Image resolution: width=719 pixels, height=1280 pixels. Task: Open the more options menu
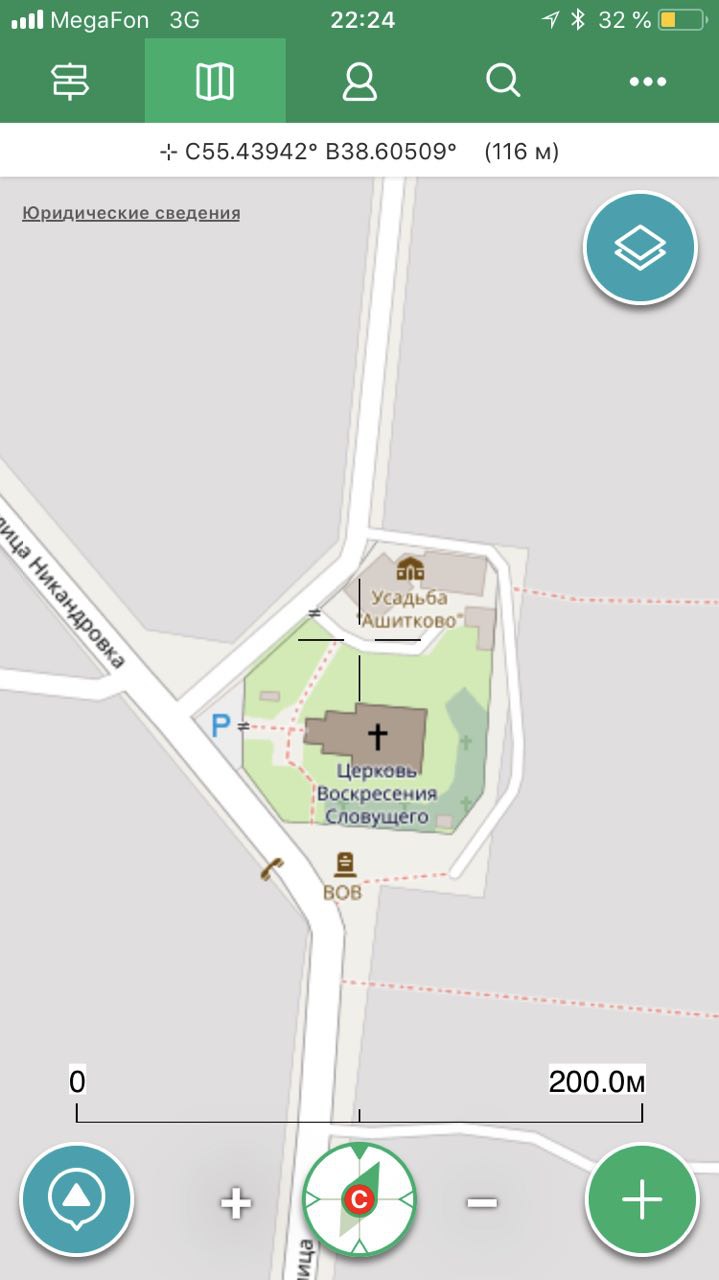click(x=647, y=81)
